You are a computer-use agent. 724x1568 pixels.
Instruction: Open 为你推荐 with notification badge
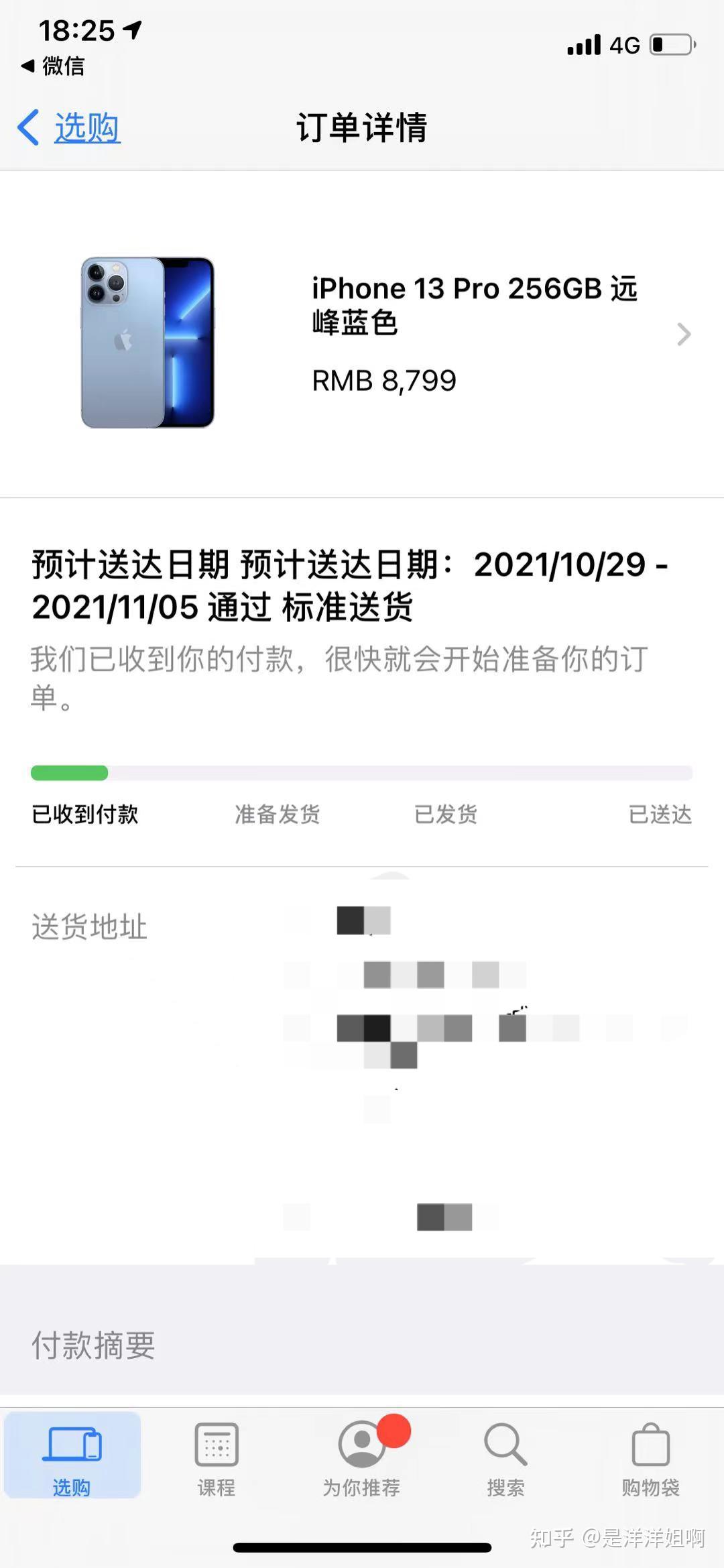tap(362, 1443)
